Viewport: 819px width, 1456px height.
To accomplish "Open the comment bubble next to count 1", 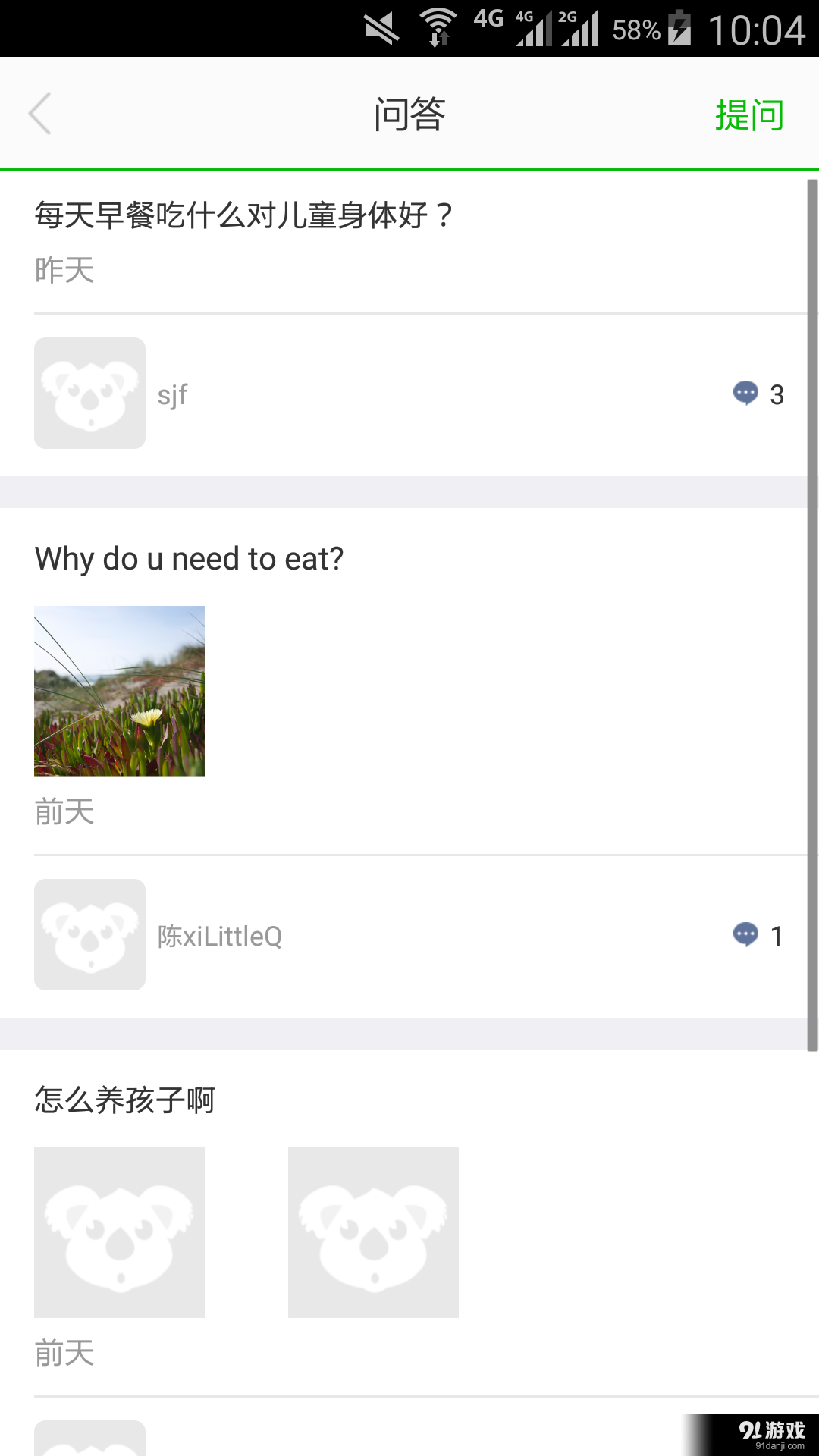I will click(745, 935).
